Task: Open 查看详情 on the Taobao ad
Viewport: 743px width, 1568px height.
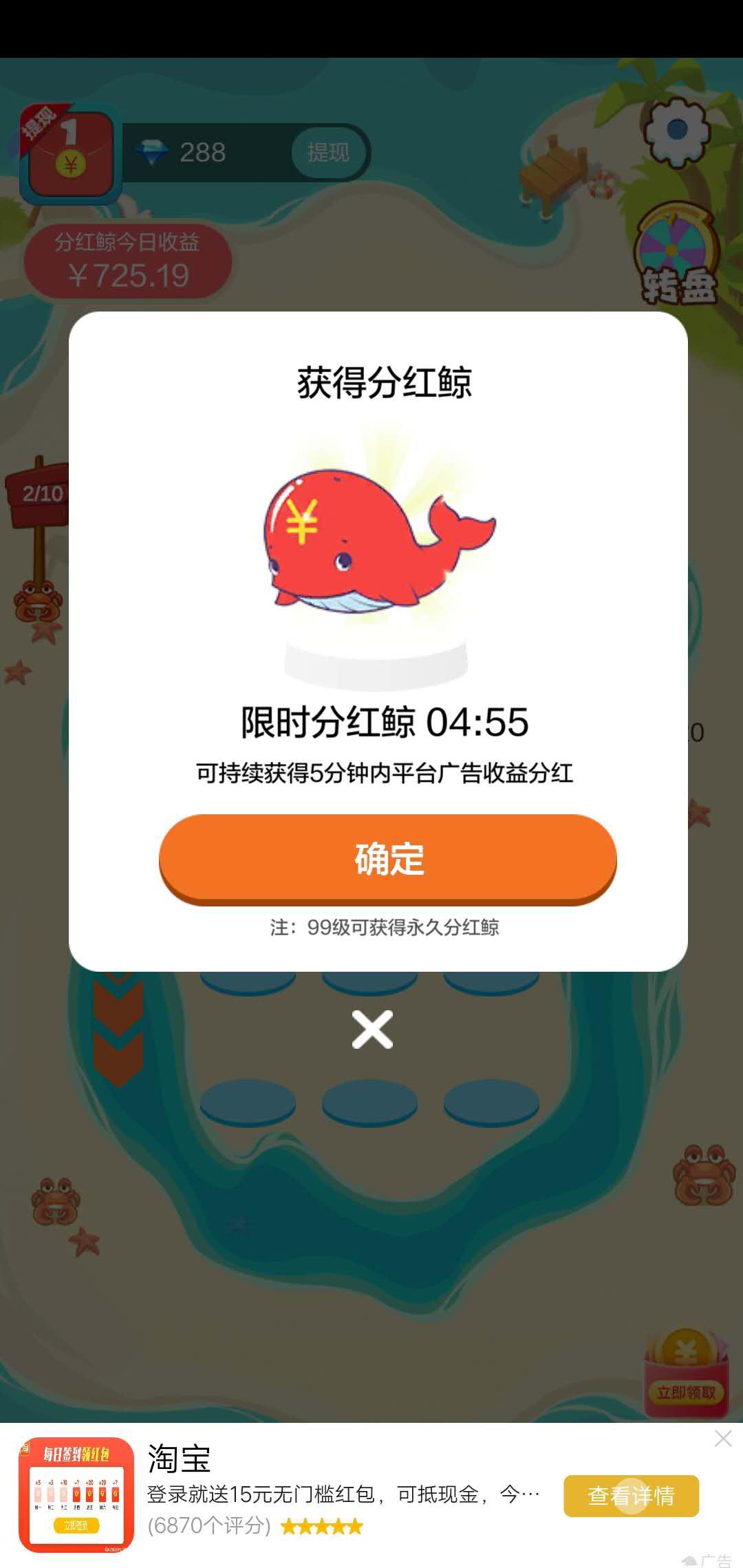Action: [x=631, y=1495]
